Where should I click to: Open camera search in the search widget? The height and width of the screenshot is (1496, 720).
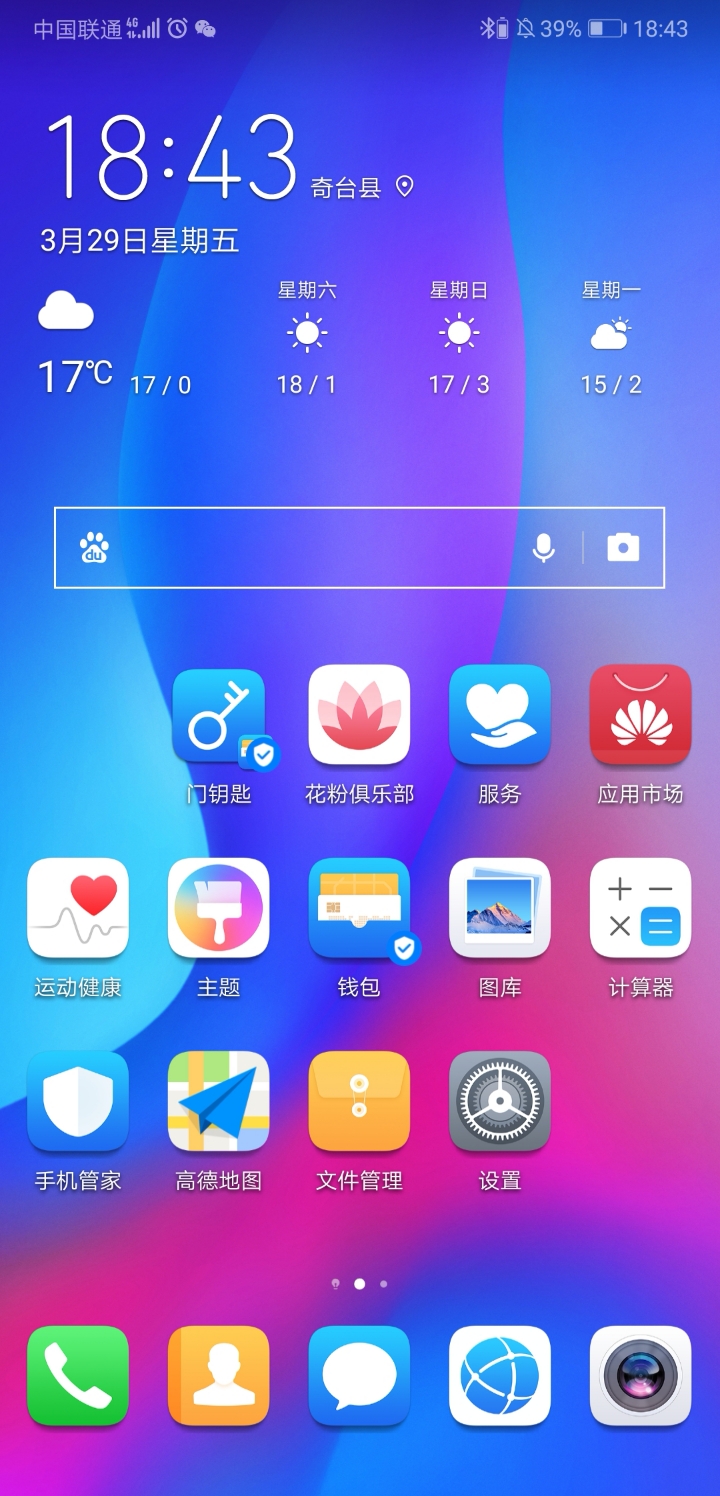coord(623,548)
